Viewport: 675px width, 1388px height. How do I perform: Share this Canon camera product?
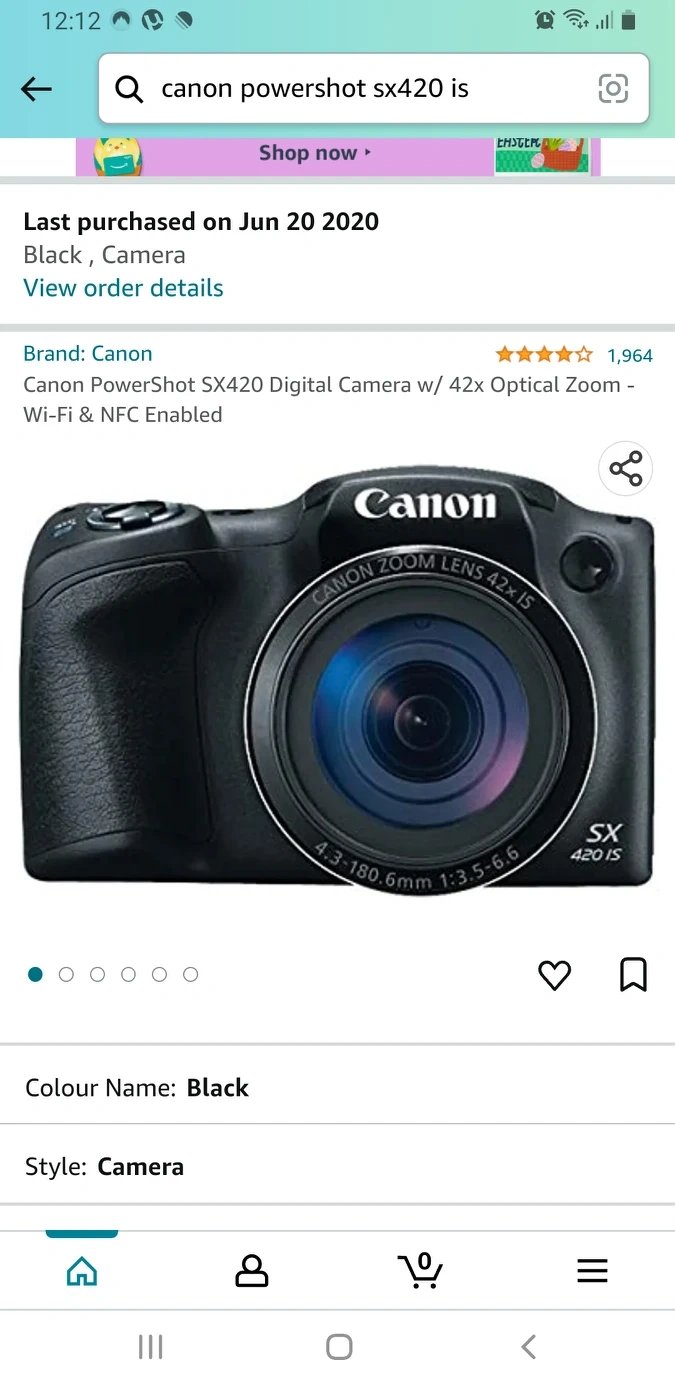pos(626,468)
